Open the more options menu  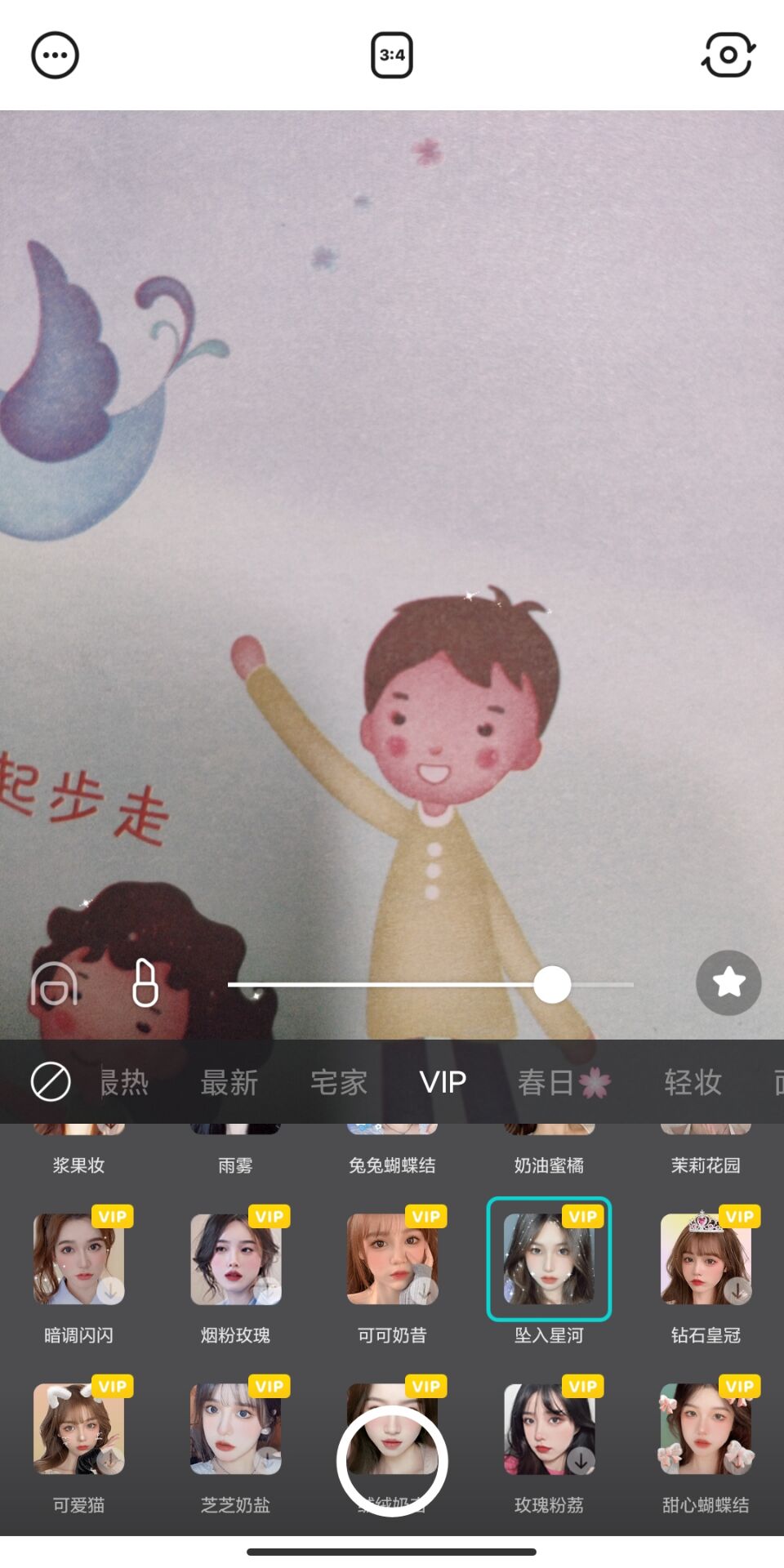pos(55,55)
